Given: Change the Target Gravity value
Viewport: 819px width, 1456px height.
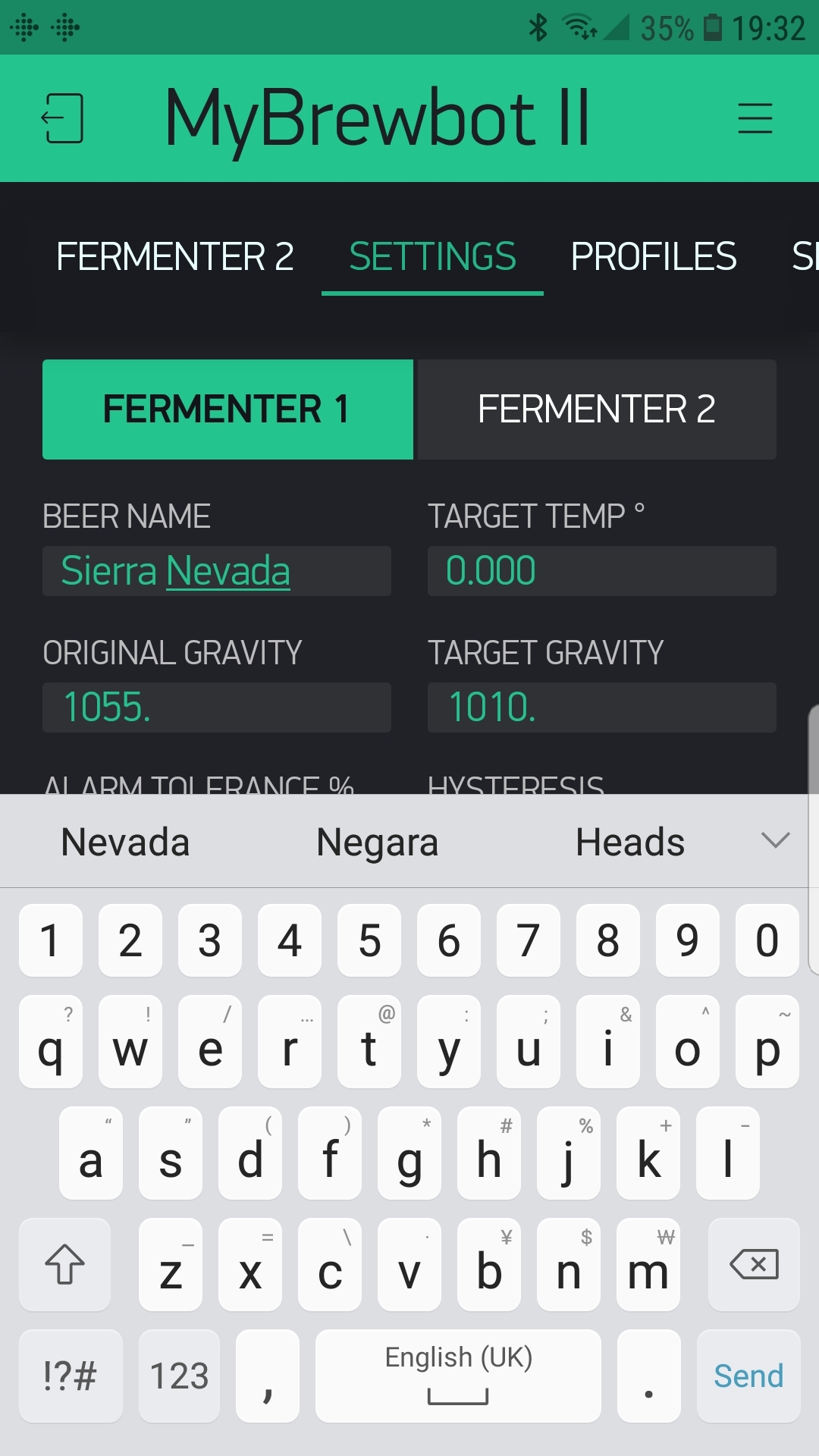Looking at the screenshot, I should coord(601,708).
